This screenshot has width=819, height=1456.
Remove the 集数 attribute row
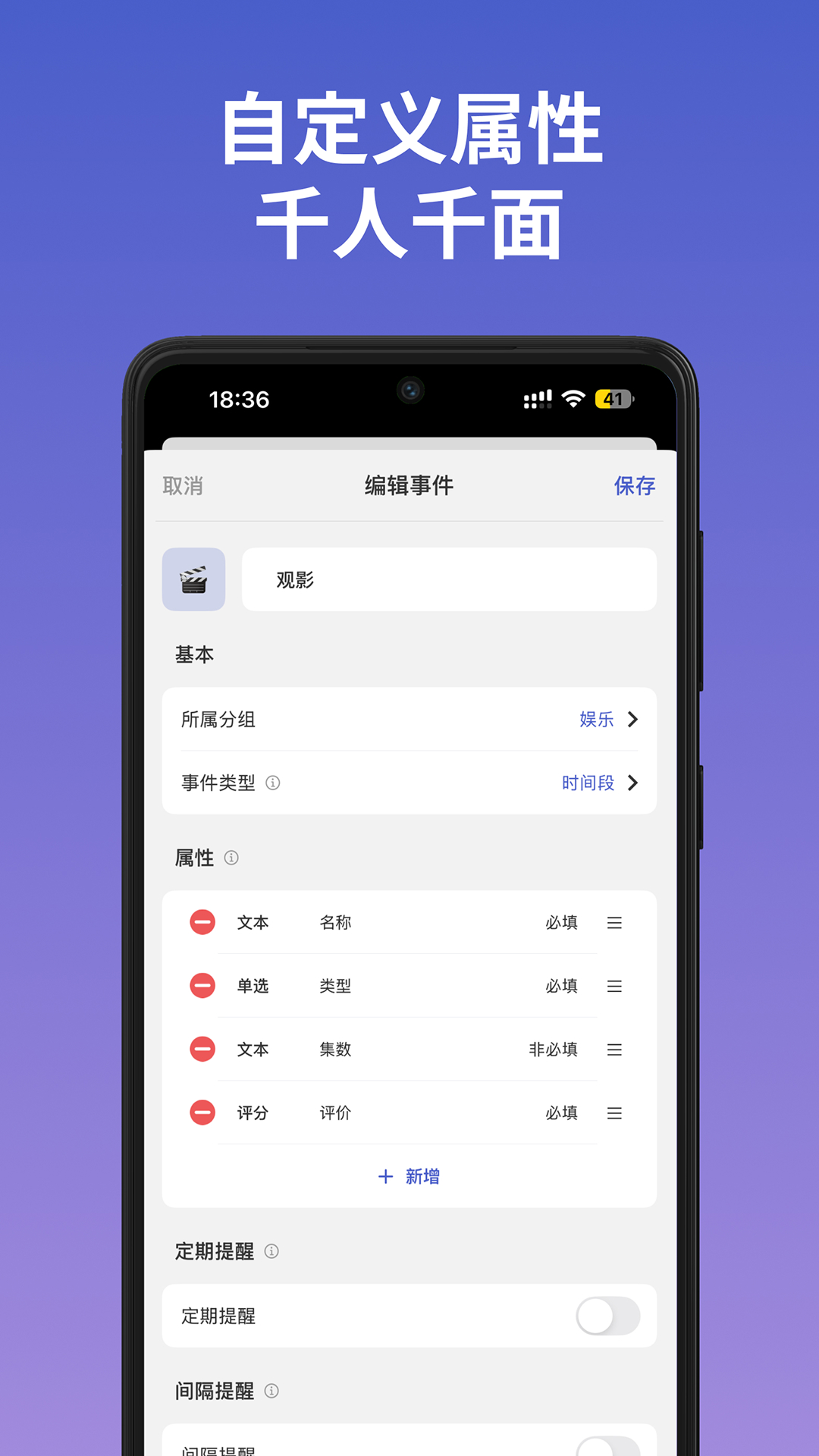202,1050
